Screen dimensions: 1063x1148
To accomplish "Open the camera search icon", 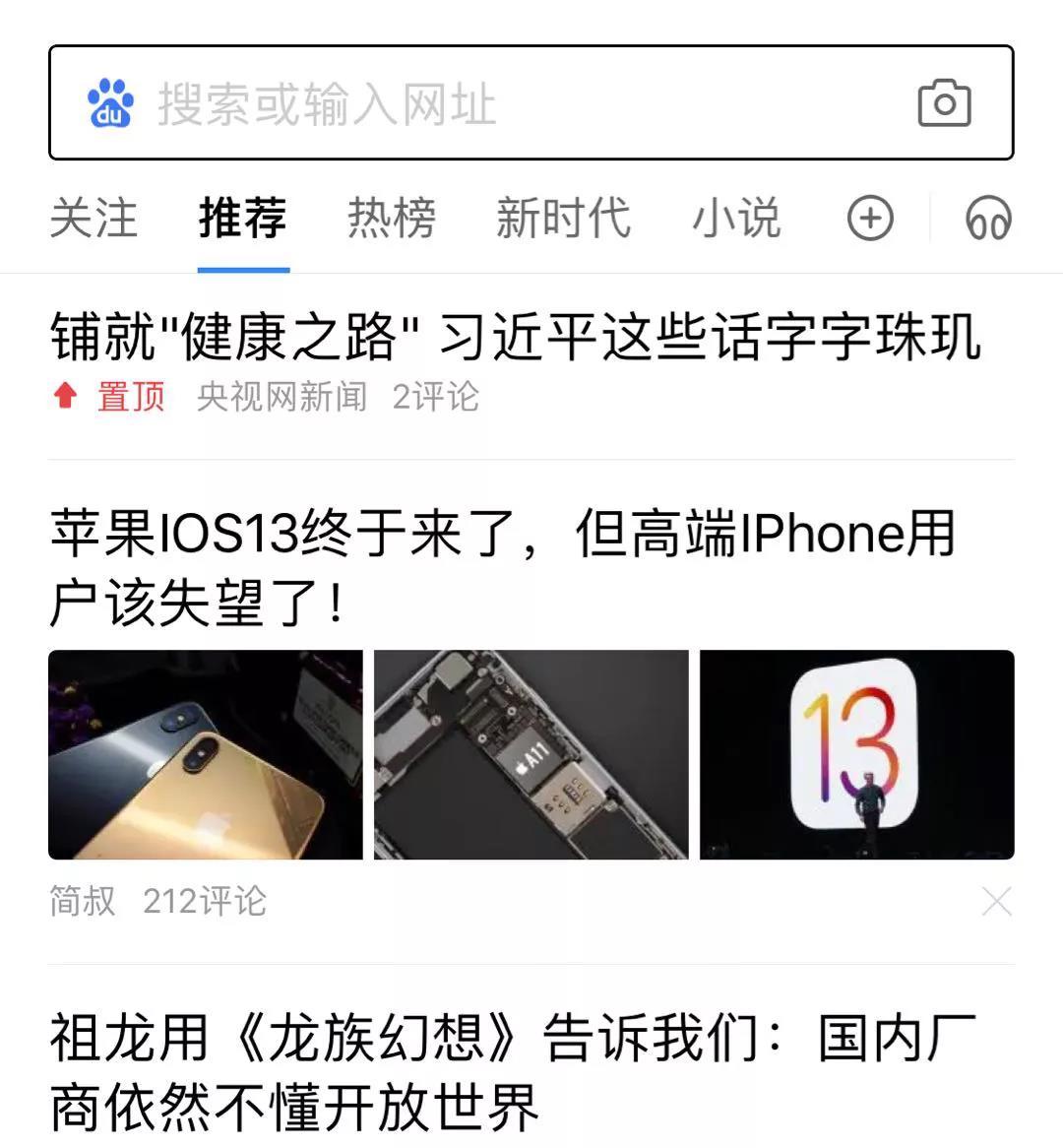I will coord(944,102).
